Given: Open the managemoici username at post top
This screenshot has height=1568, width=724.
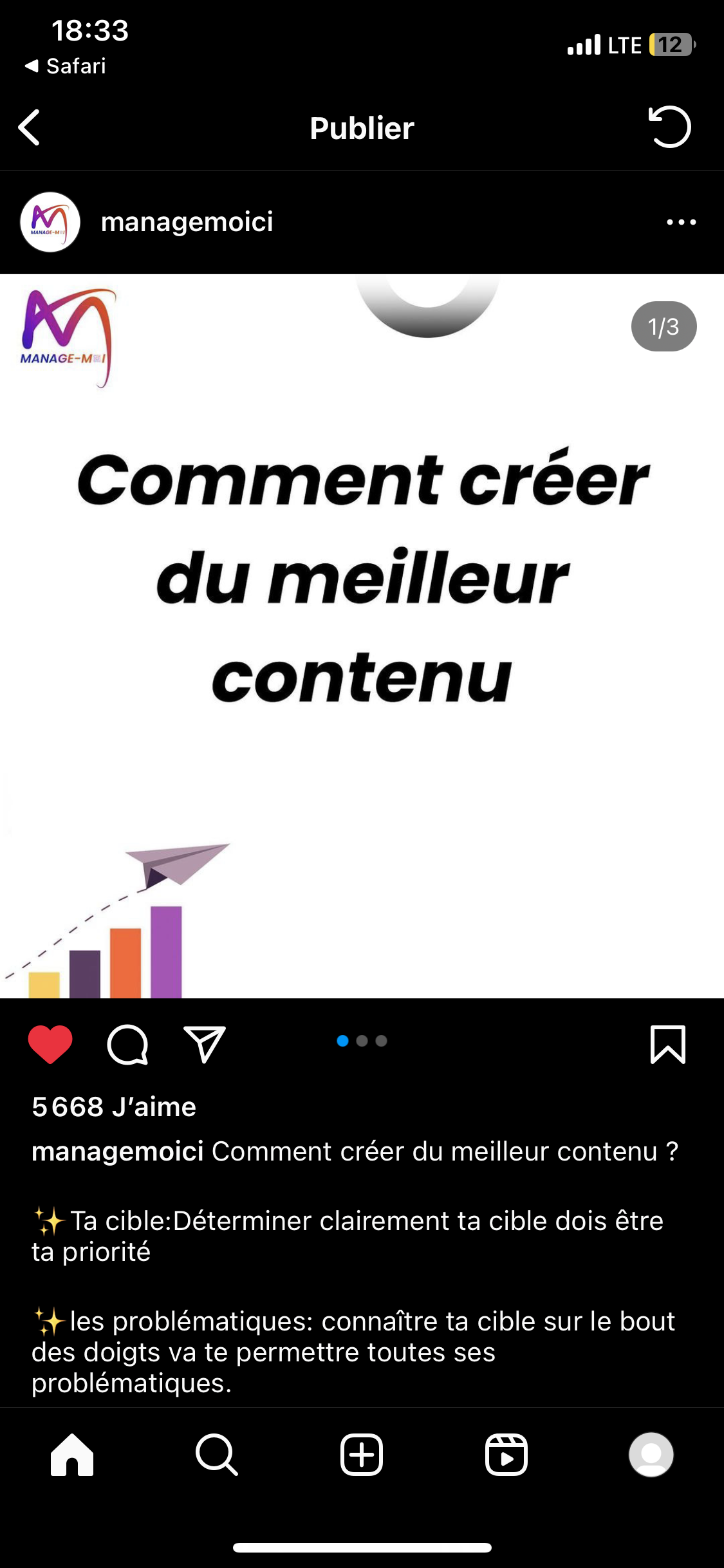Looking at the screenshot, I should click(x=187, y=222).
